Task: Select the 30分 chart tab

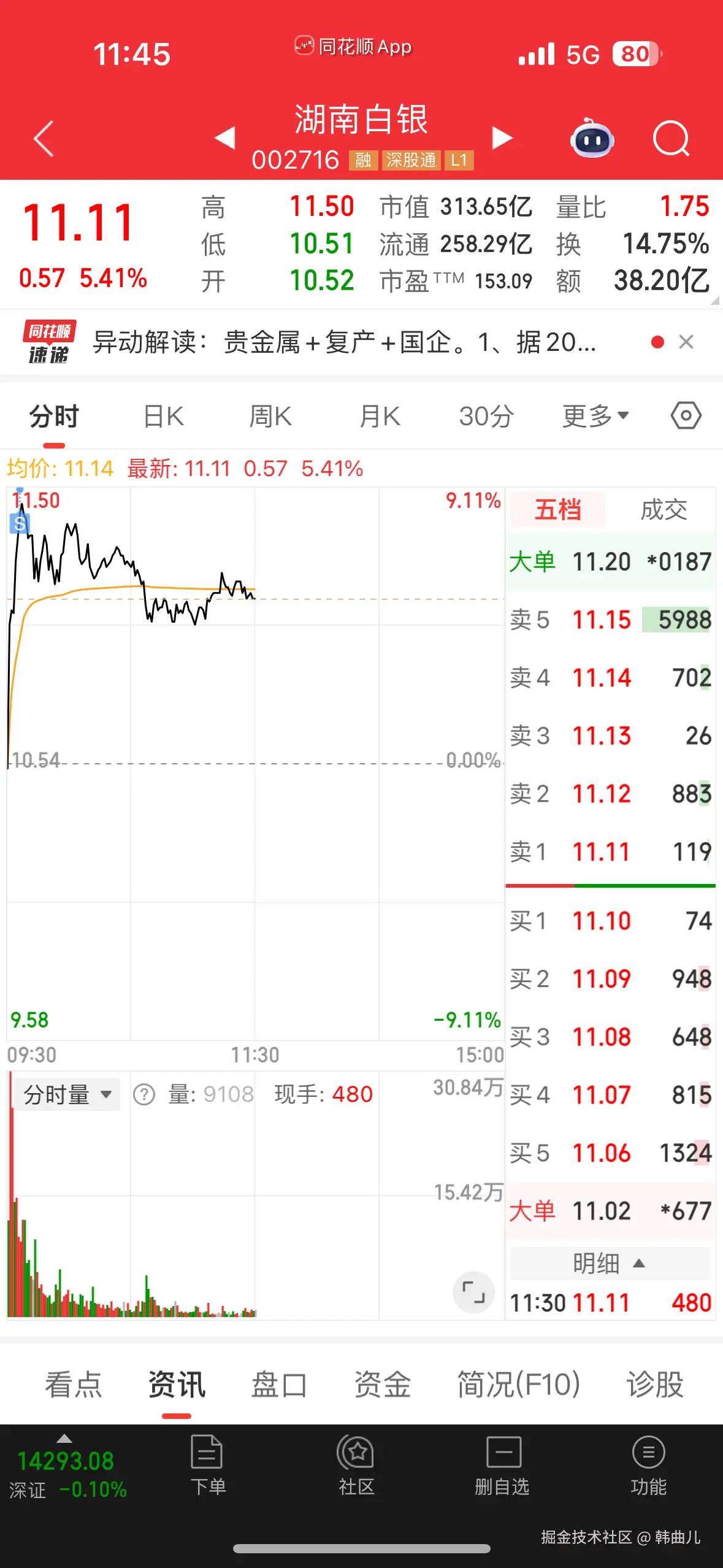Action: 486,417
